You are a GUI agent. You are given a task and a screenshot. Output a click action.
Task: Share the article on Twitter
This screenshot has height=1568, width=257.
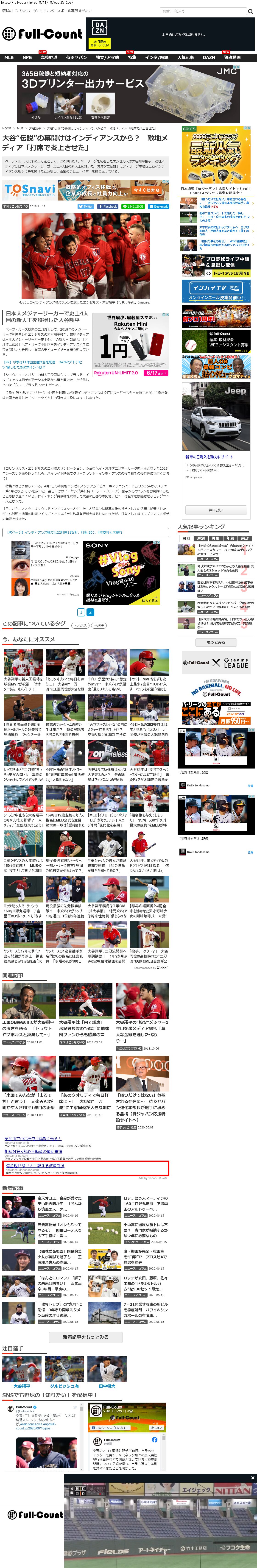point(86,206)
